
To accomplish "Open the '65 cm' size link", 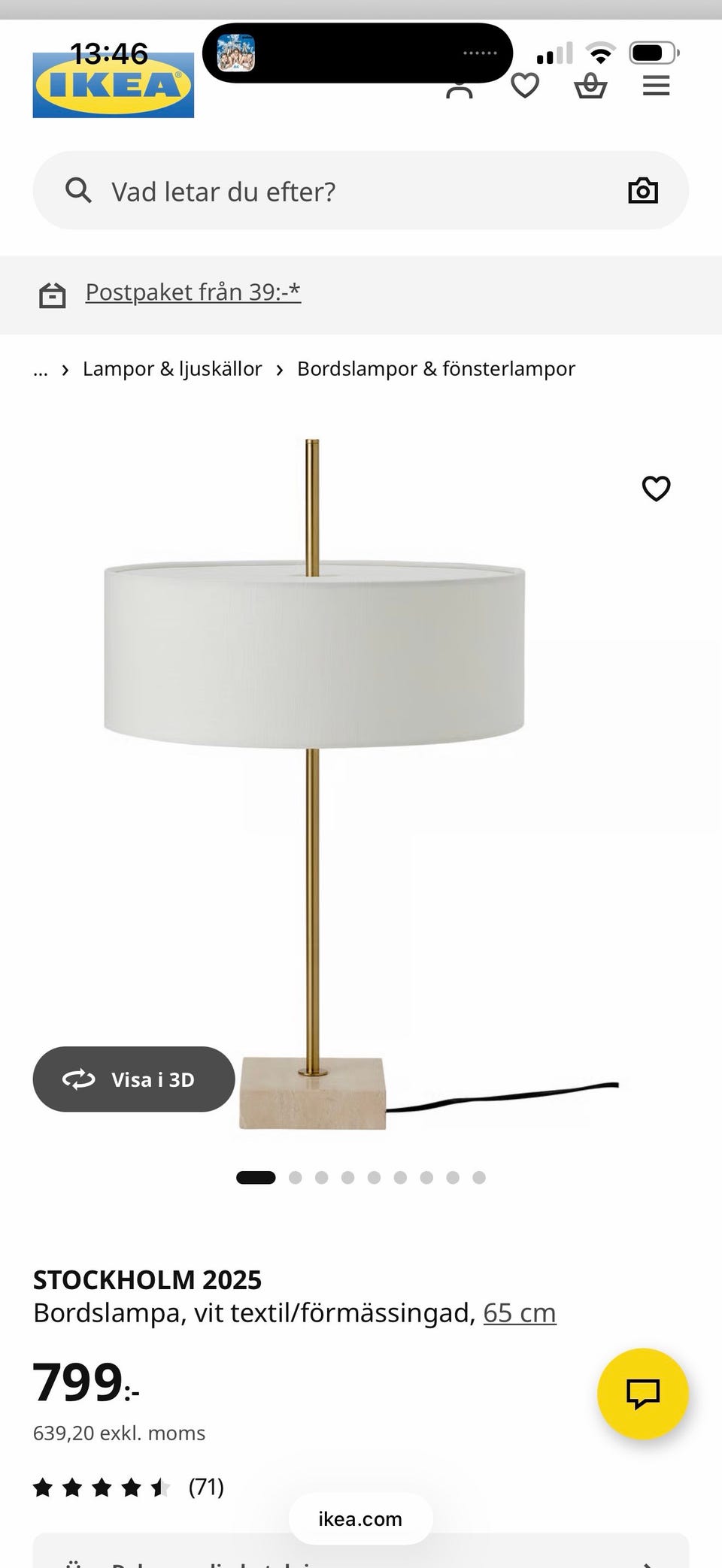I will [519, 1313].
